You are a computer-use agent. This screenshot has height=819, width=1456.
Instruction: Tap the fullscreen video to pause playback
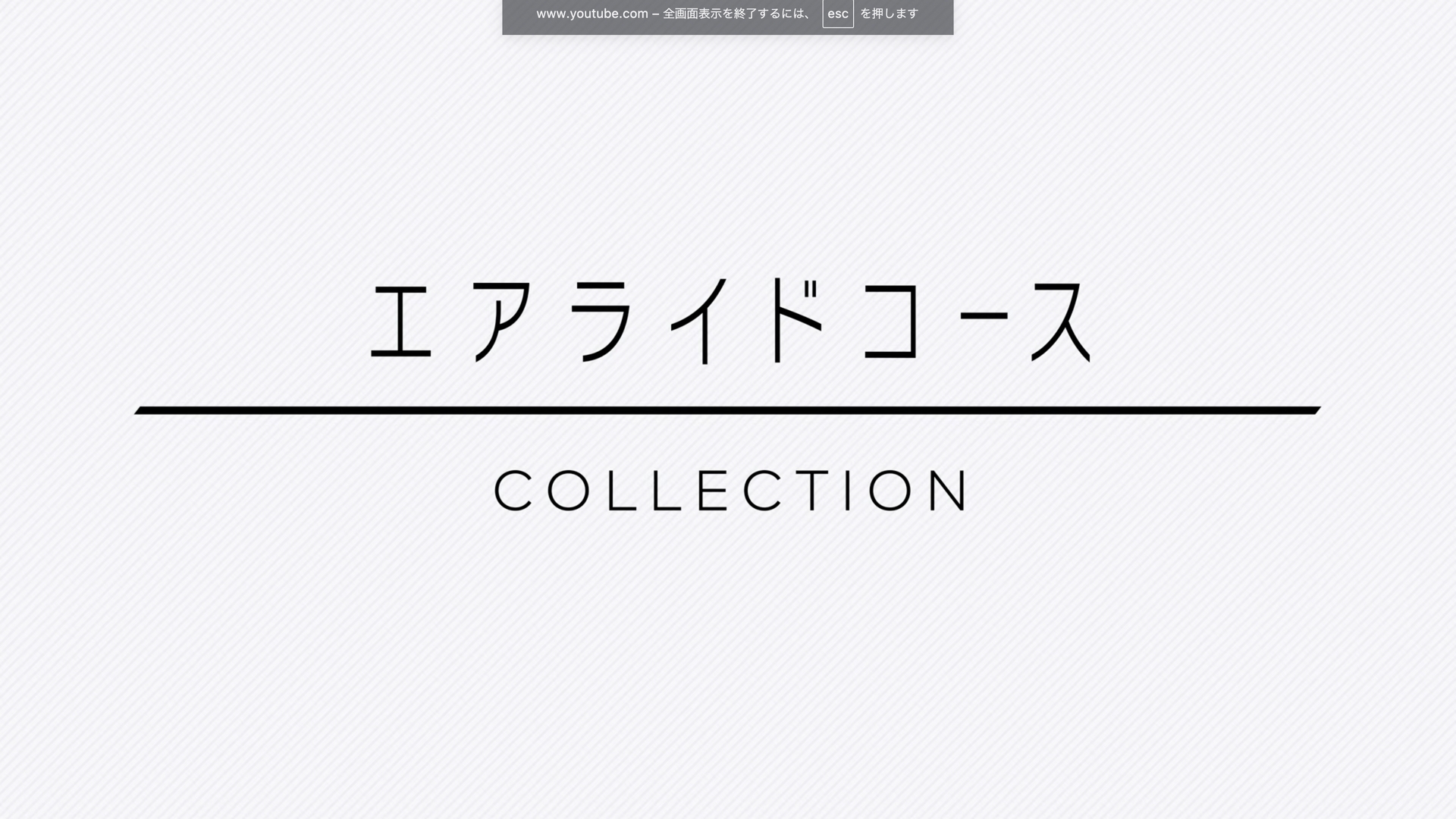(x=728, y=607)
